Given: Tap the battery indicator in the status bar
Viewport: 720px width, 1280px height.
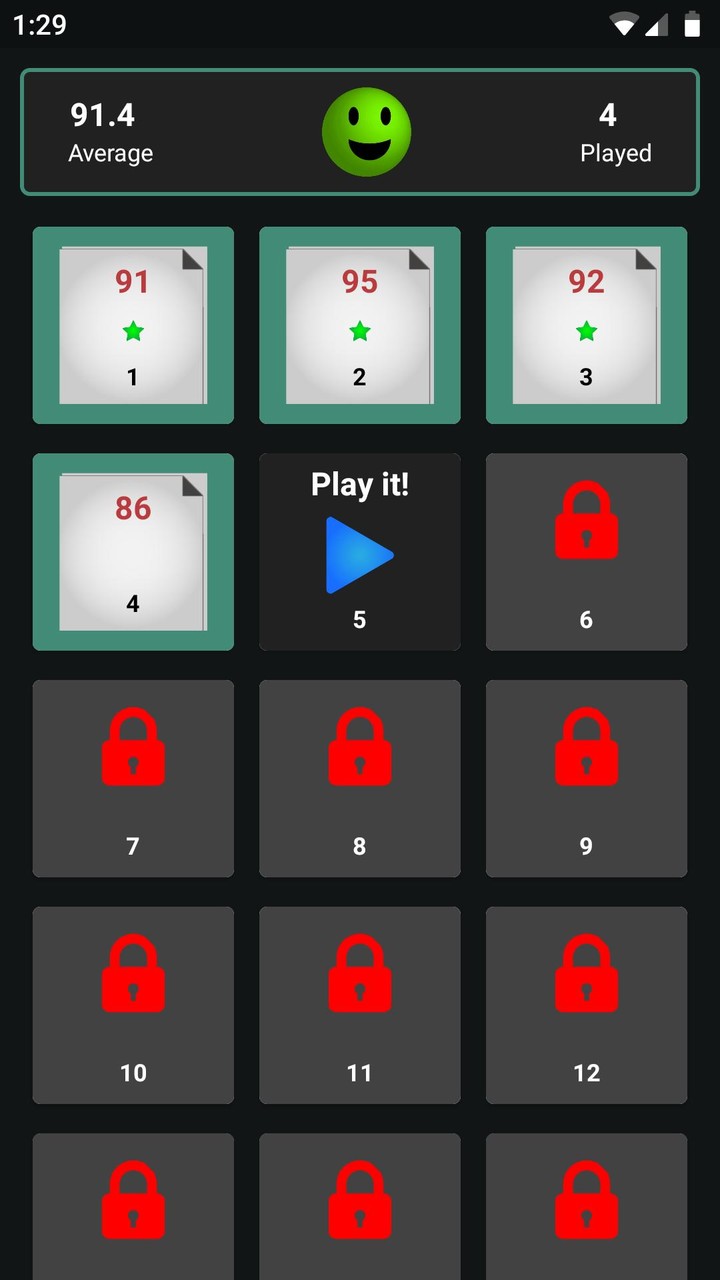Looking at the screenshot, I should click(694, 24).
